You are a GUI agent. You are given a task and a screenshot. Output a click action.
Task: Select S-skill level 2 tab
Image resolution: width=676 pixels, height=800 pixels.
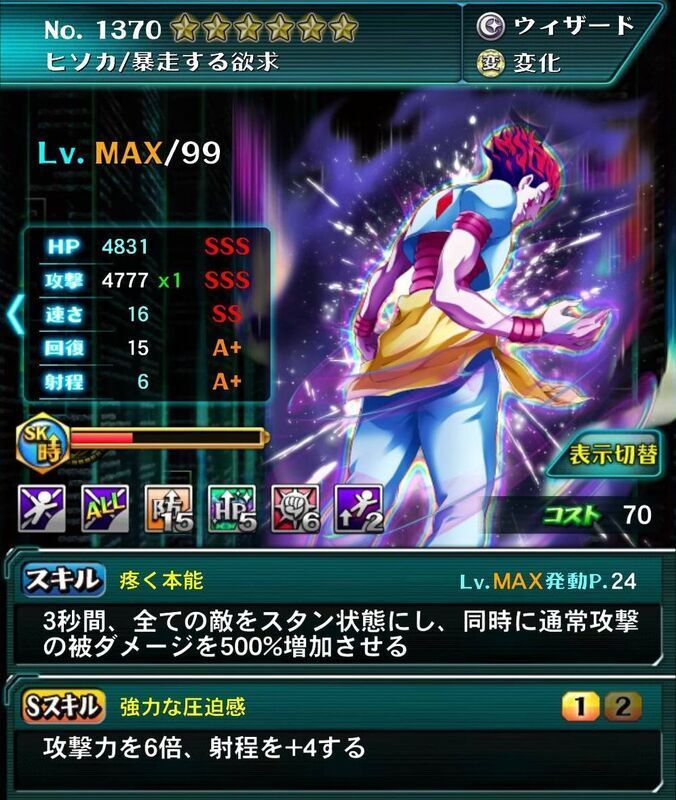pos(622,708)
